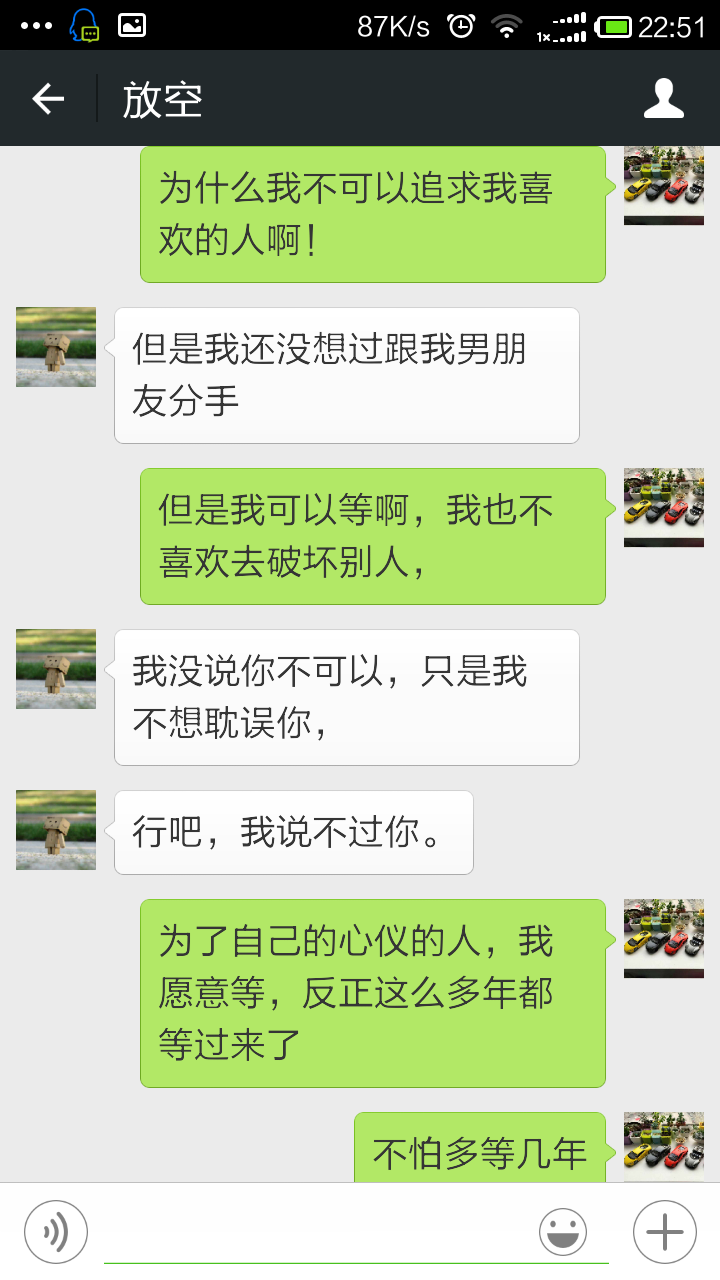Go back from the 放空 chat
The width and height of the screenshot is (720, 1280).
point(48,99)
